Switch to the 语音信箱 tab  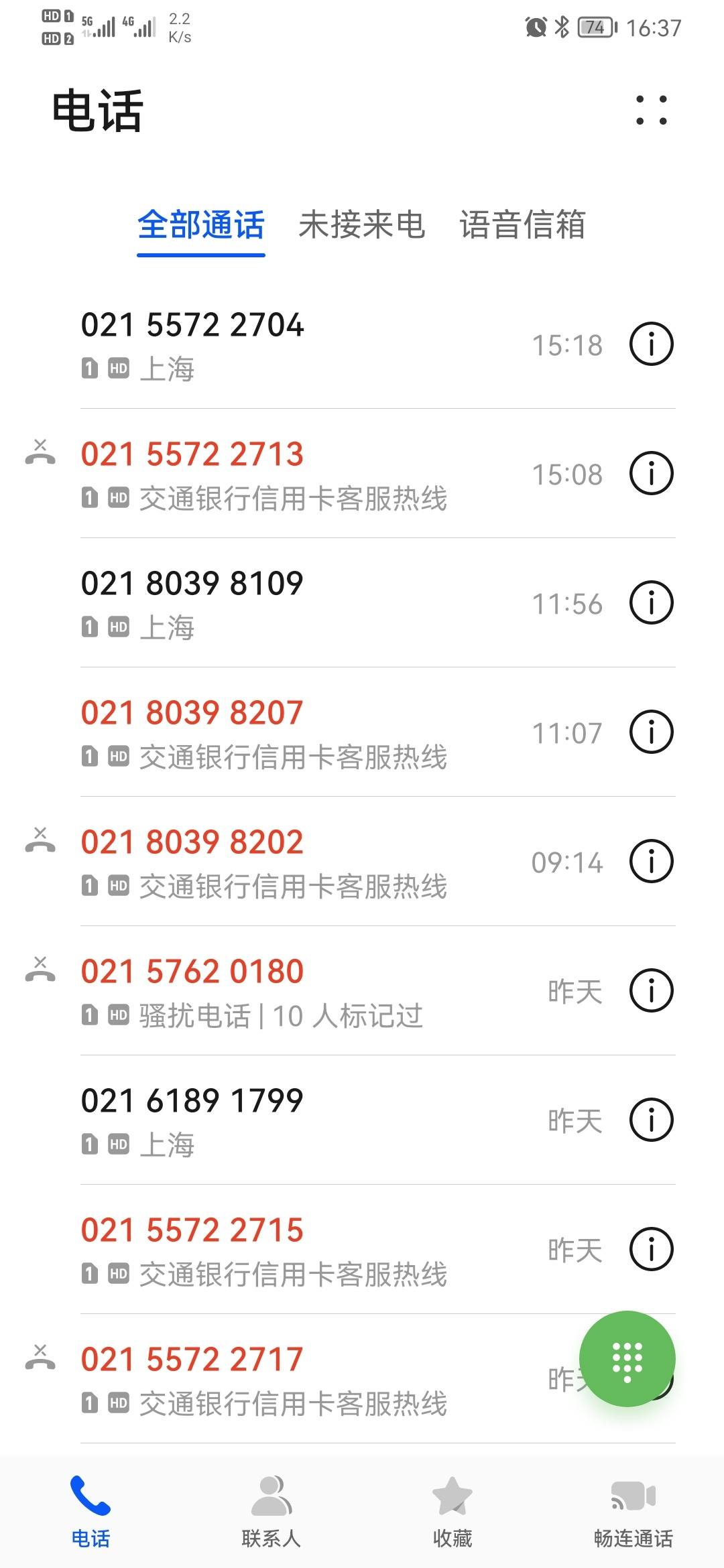click(x=523, y=224)
